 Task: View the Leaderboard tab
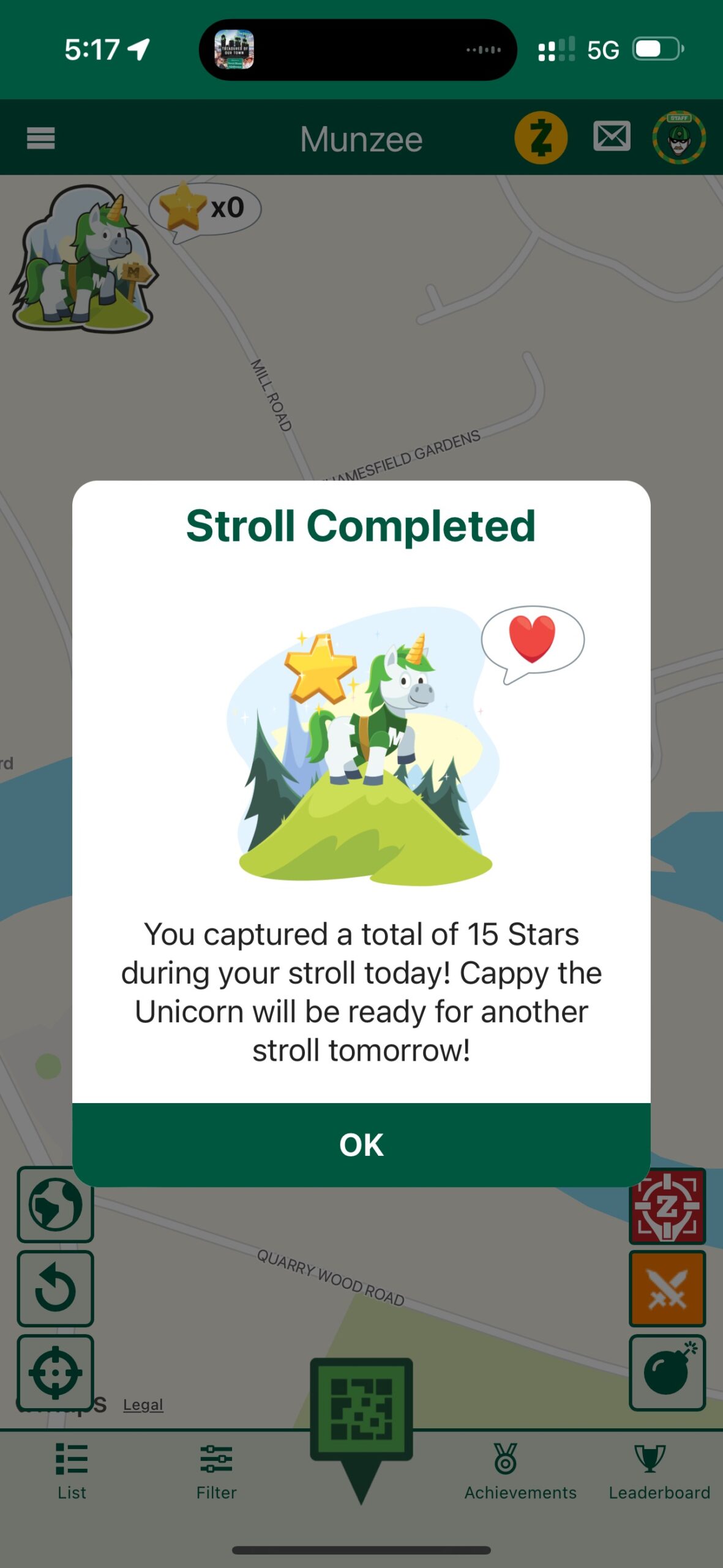point(659,1471)
